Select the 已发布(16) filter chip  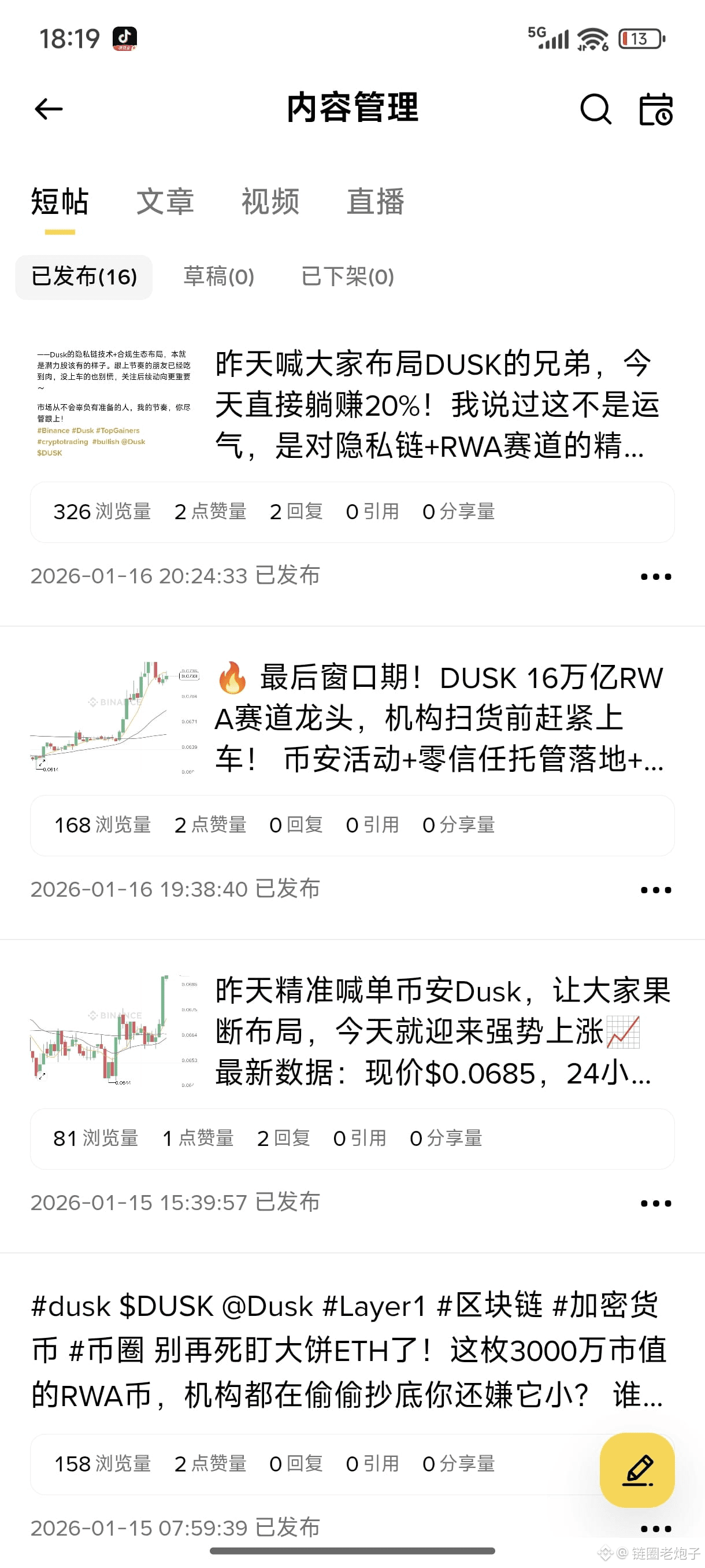point(83,277)
